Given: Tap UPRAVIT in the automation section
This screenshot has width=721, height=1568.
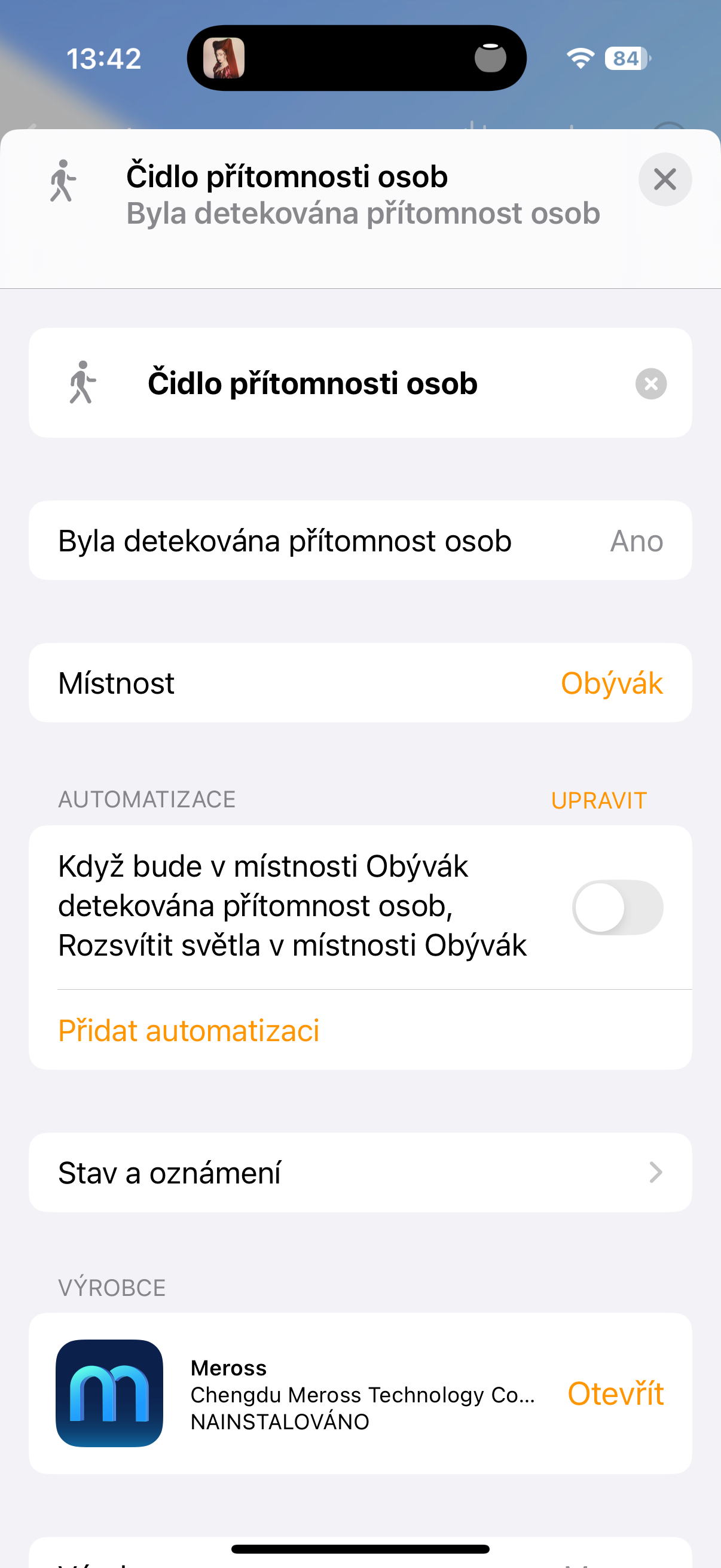Looking at the screenshot, I should pyautogui.click(x=598, y=799).
